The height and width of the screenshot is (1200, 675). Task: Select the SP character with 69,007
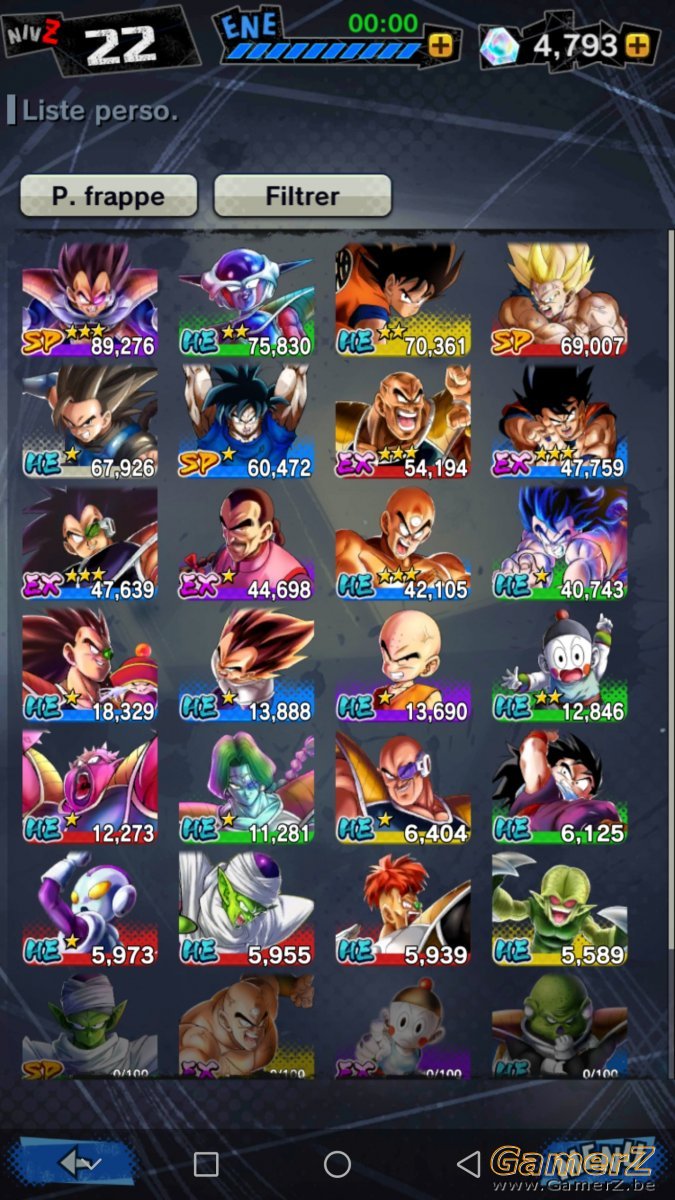point(559,299)
